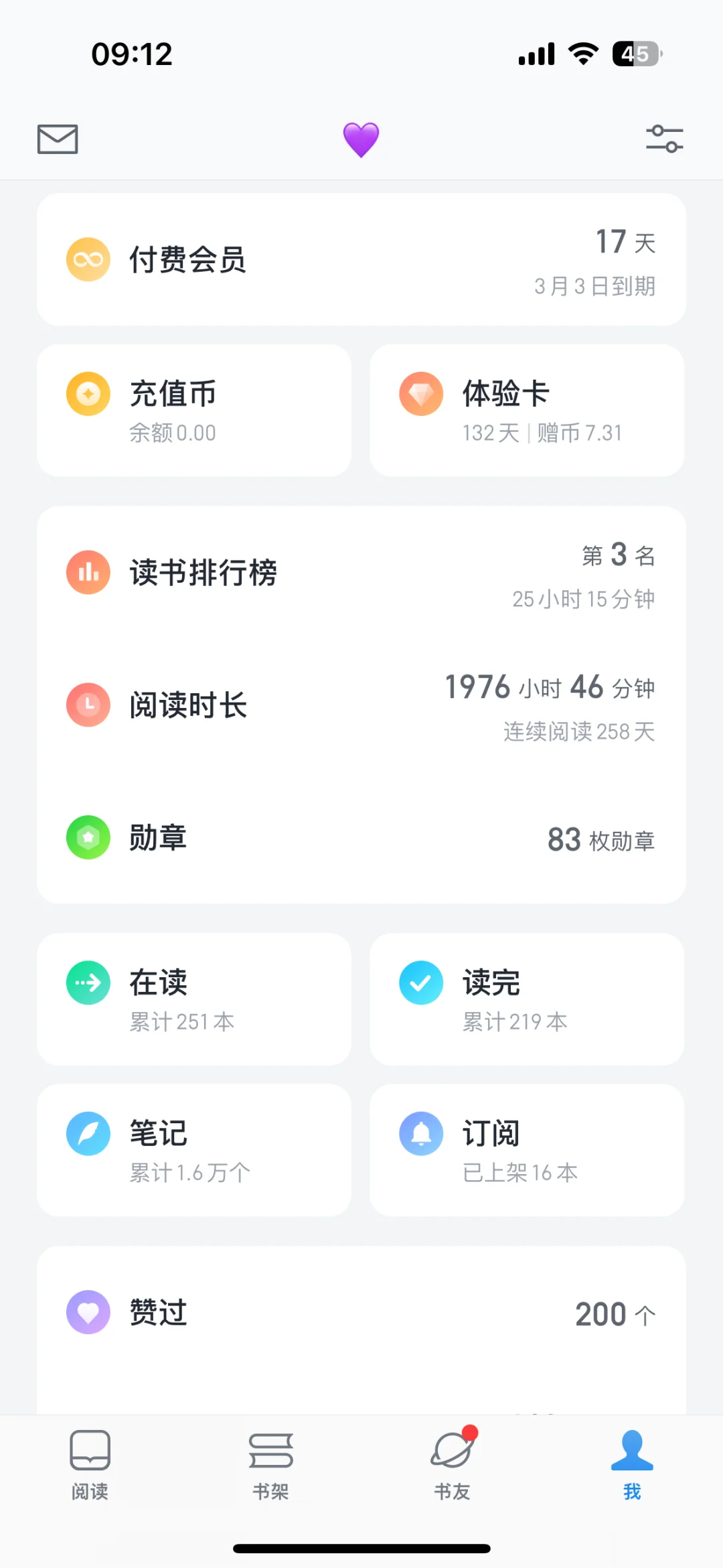Open the 阅读时长 row
This screenshot has width=723, height=1568.
tap(361, 705)
